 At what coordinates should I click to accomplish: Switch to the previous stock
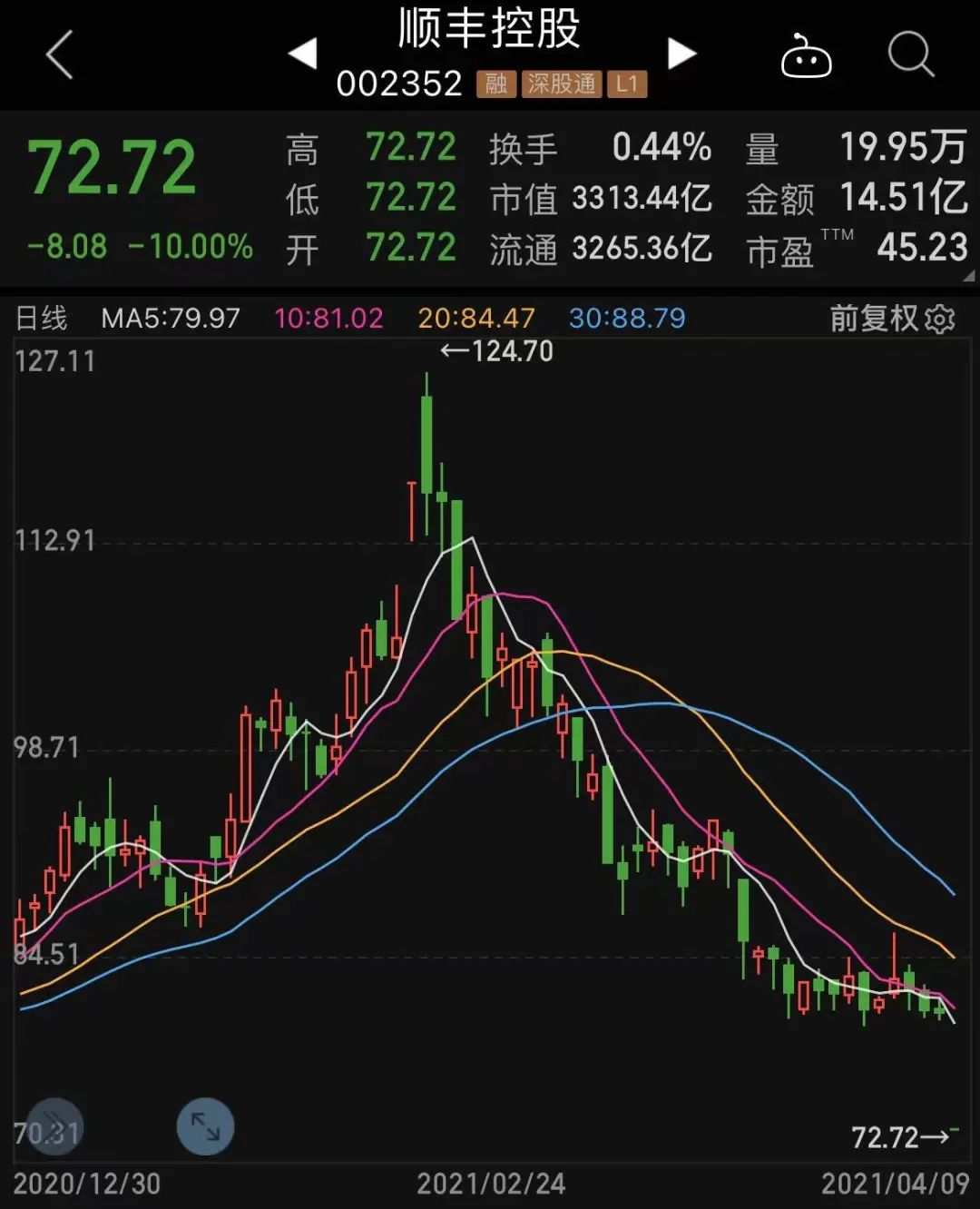(x=303, y=54)
